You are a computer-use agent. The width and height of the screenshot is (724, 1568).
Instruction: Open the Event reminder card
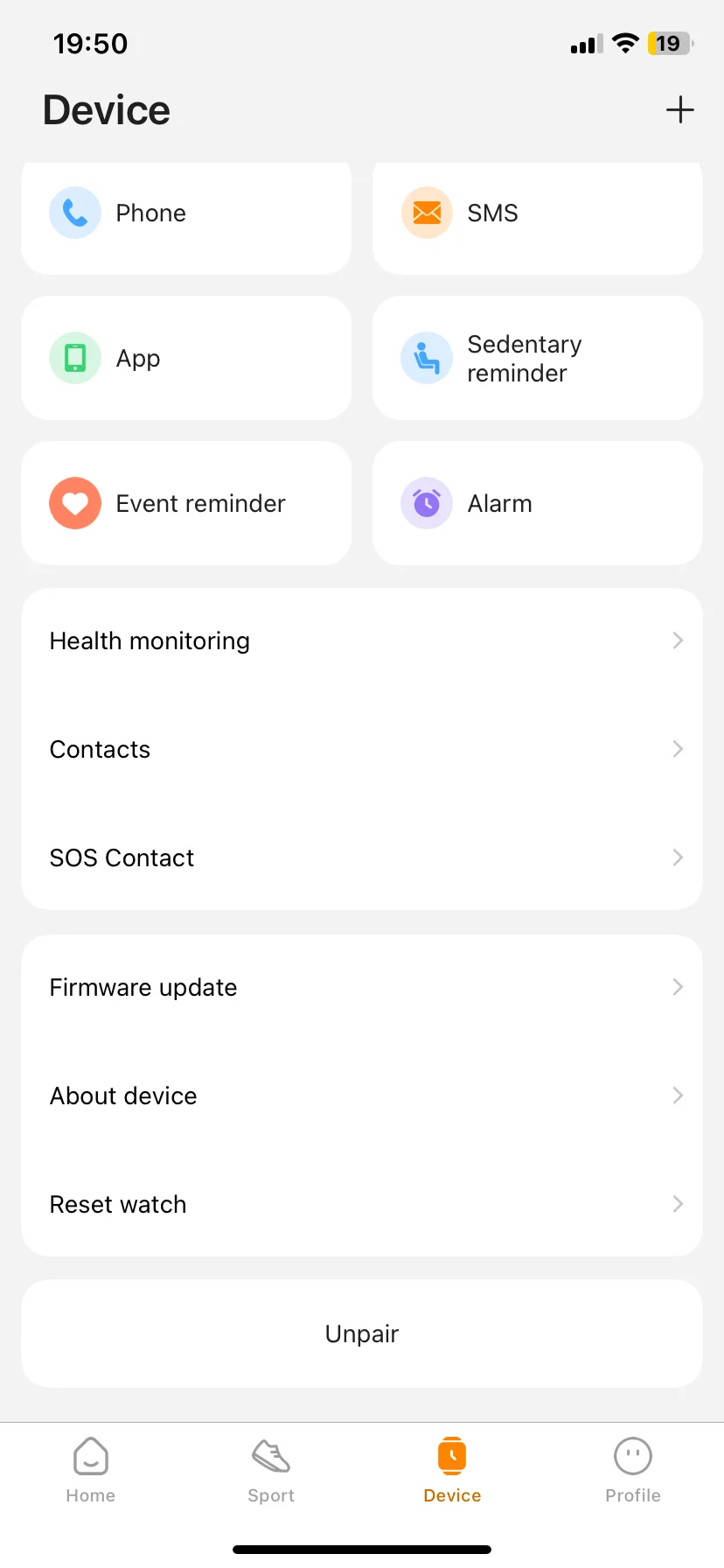coord(185,503)
